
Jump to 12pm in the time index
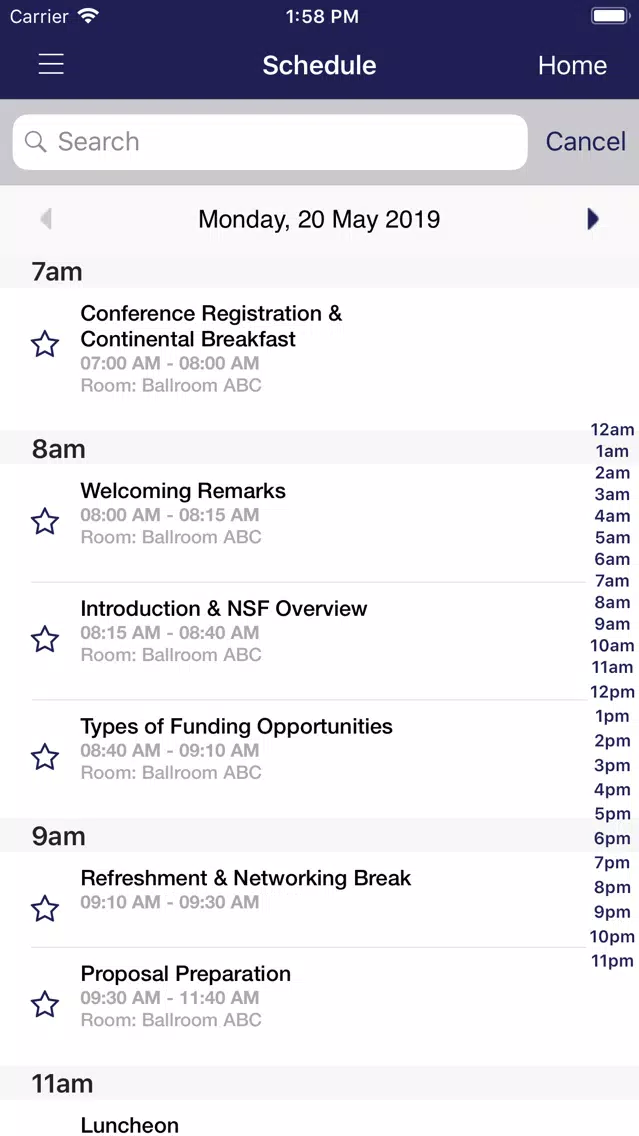612,692
